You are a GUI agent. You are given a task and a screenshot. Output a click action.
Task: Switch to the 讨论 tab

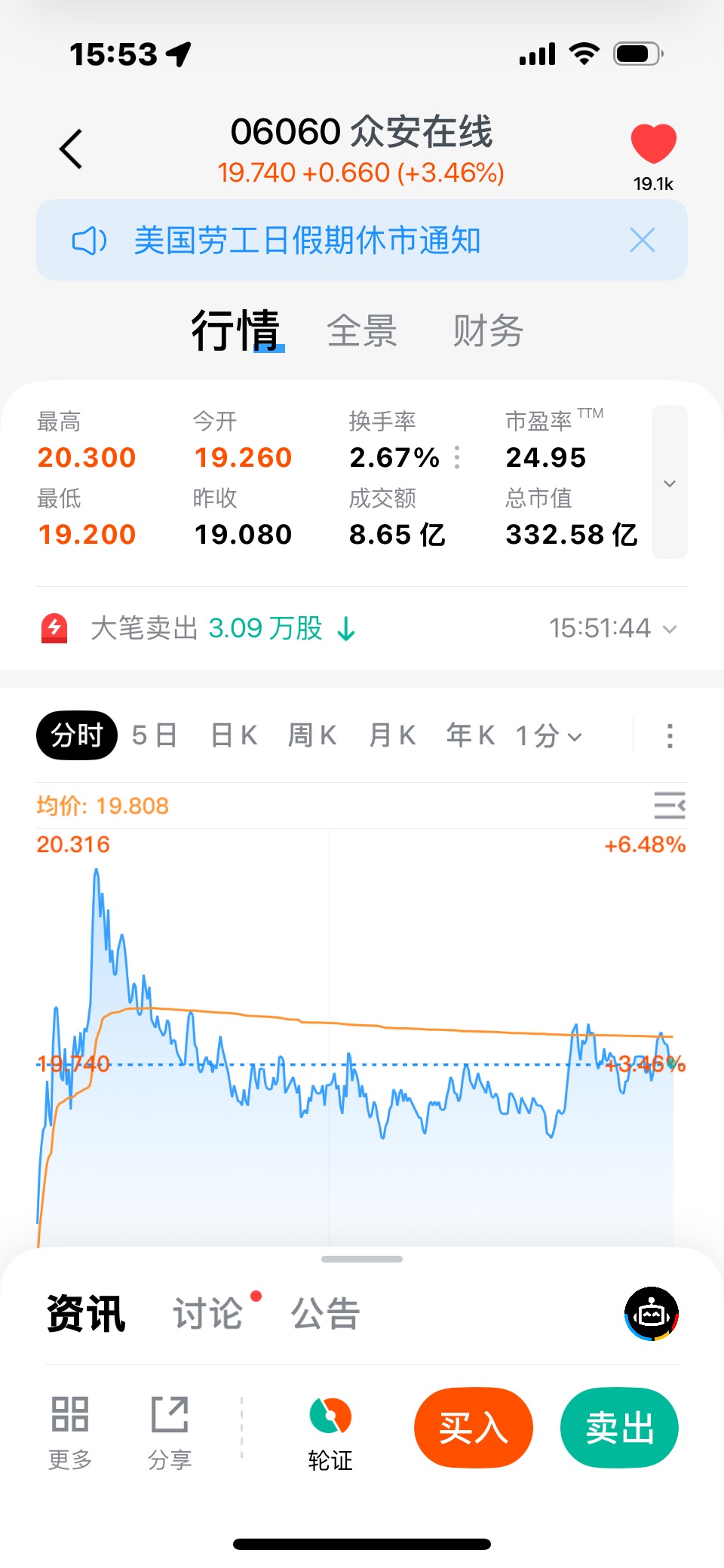tap(208, 1314)
